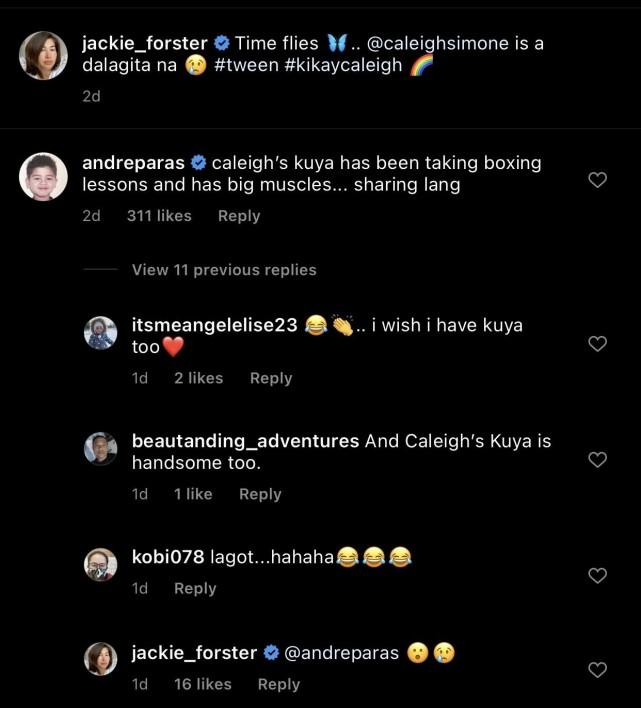This screenshot has width=641, height=708.
Task: Open andreparas's profile picture
Action: pos(43,177)
